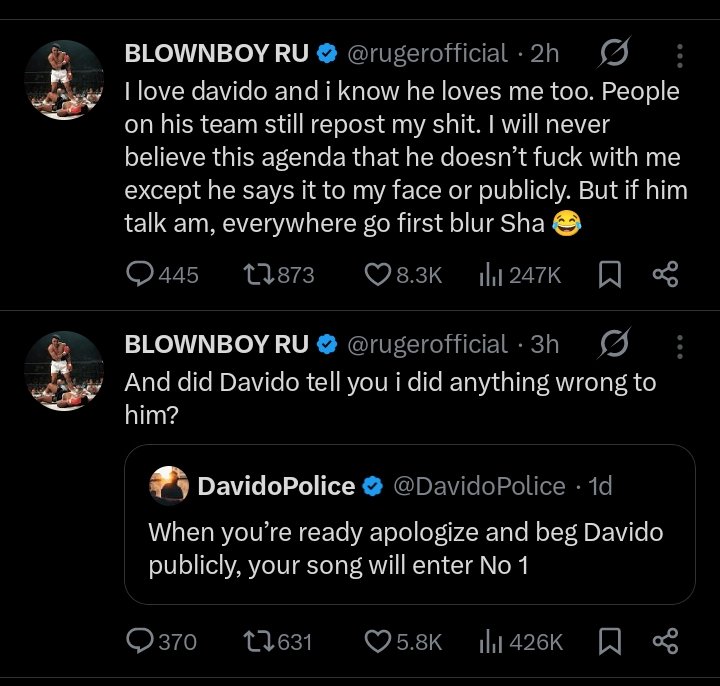Repost the tweet with 631 reposts

tap(257, 641)
